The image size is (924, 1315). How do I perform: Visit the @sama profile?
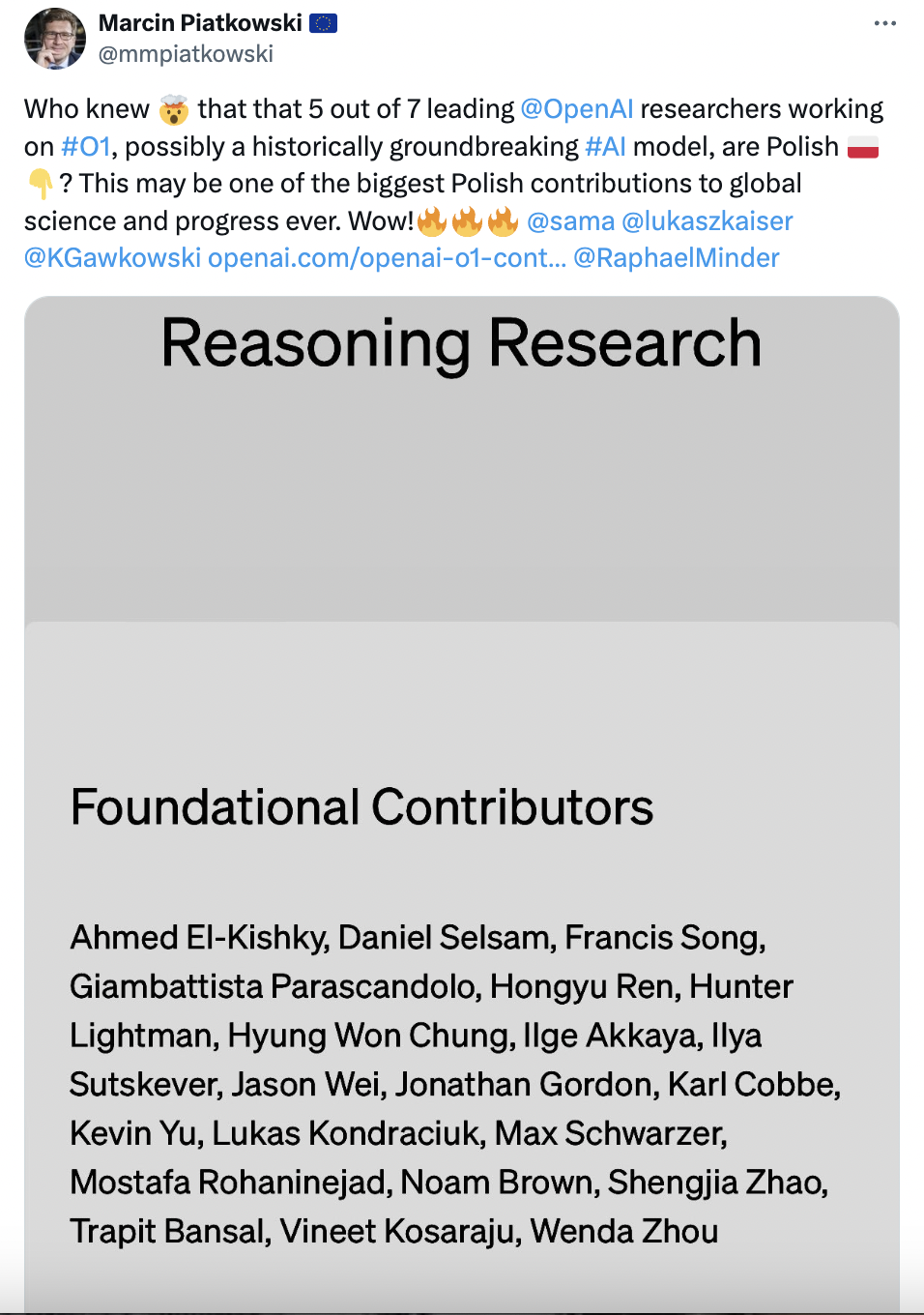(x=570, y=221)
